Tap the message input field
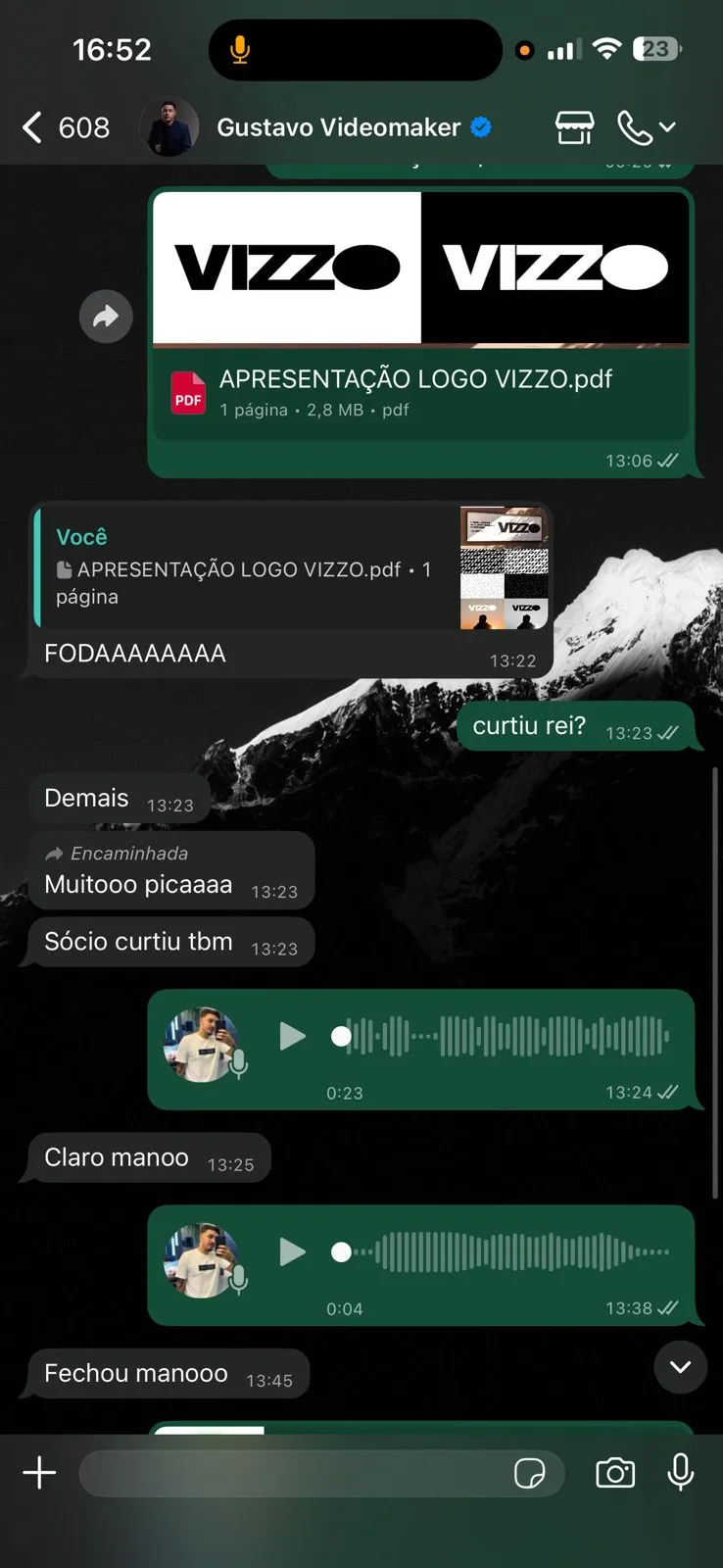This screenshot has height=1568, width=723. 294,1473
